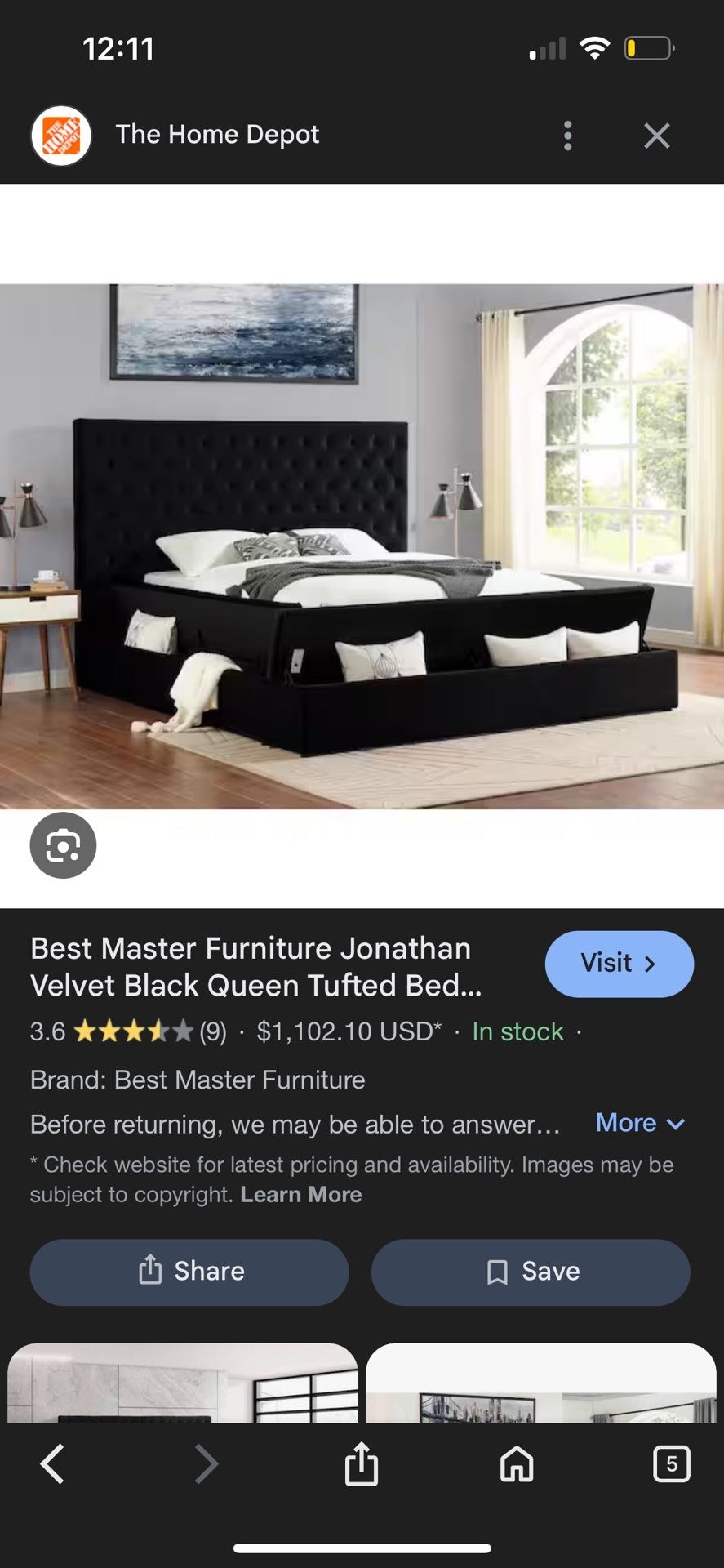Tap the camera lens icon on the product image
The image size is (724, 1568).
pyautogui.click(x=63, y=845)
